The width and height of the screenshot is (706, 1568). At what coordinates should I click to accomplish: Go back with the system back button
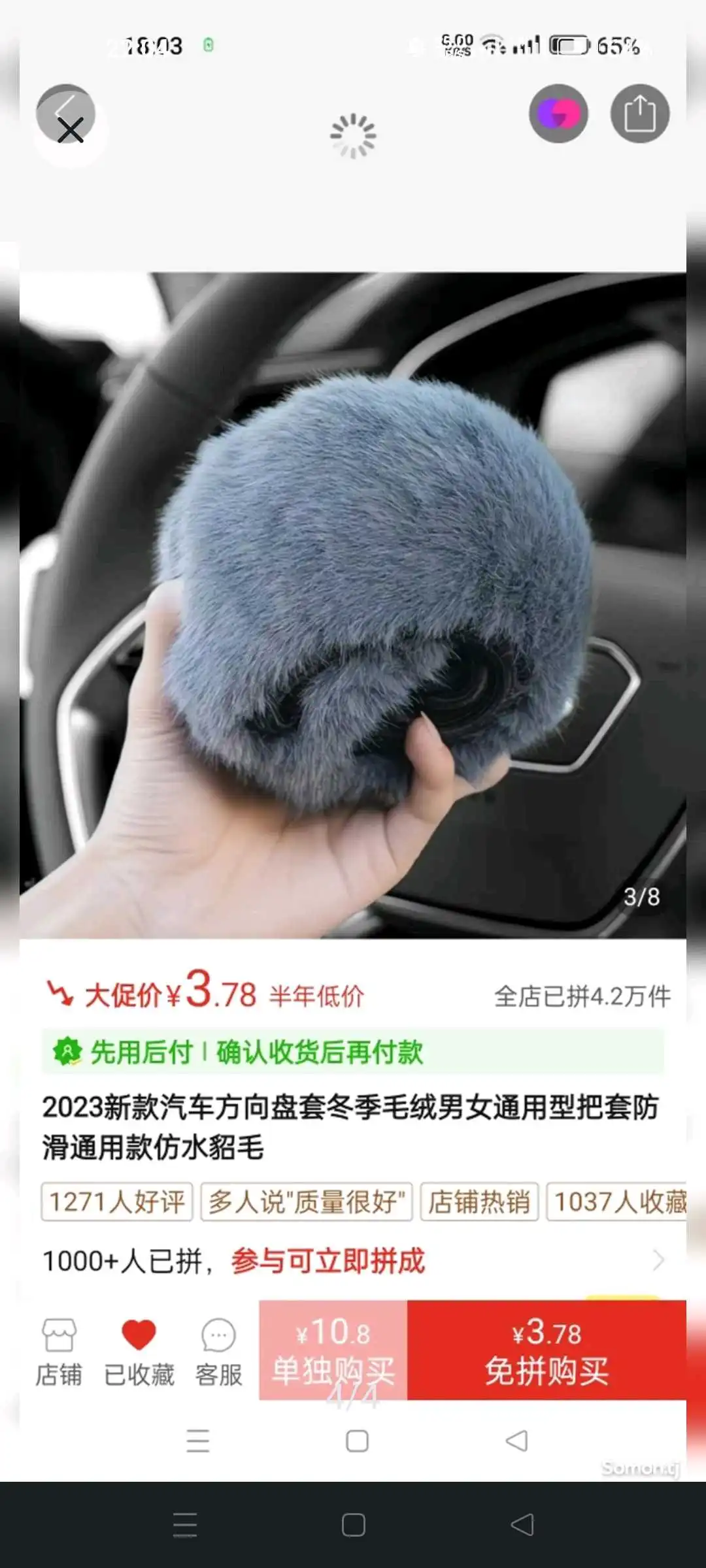522,1525
